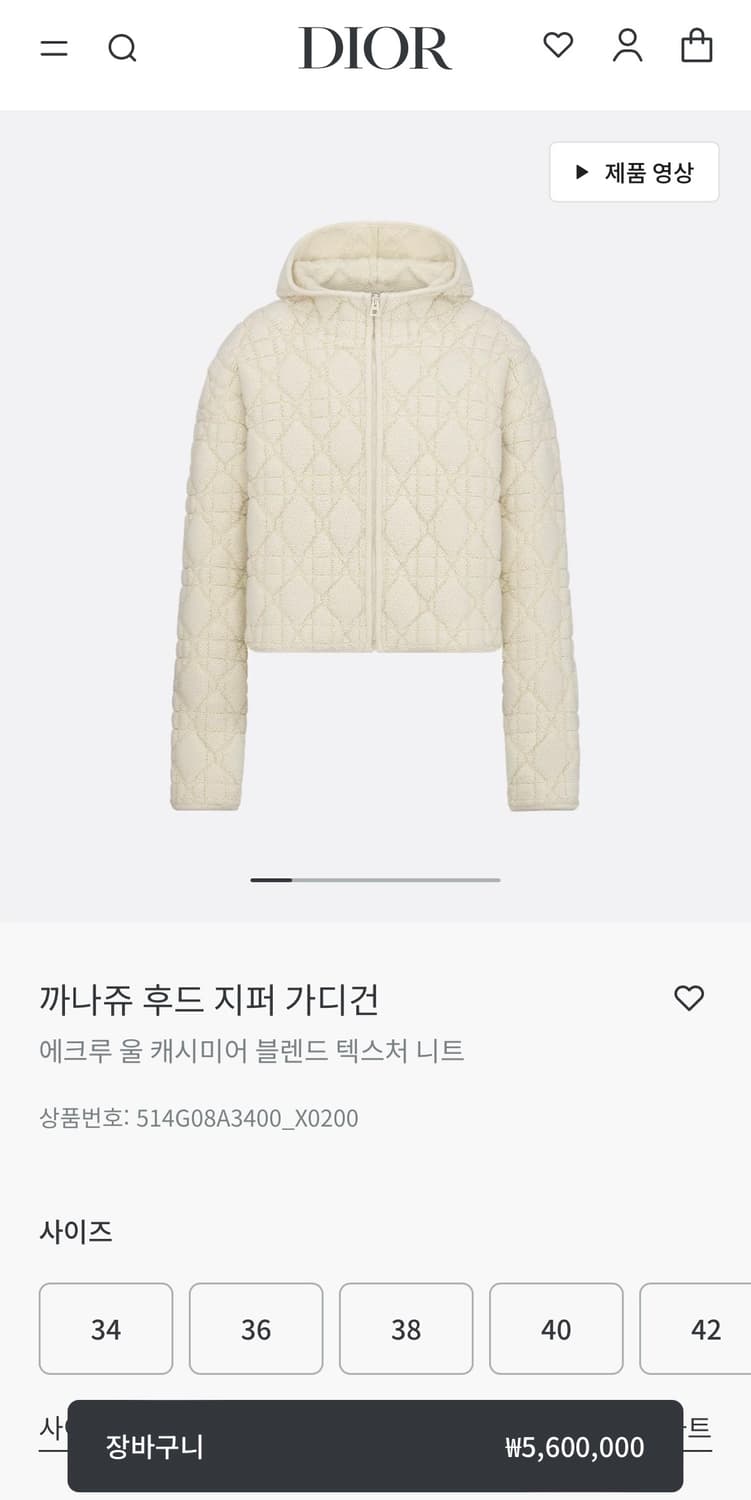Click the cardigan product photo

click(x=375, y=520)
